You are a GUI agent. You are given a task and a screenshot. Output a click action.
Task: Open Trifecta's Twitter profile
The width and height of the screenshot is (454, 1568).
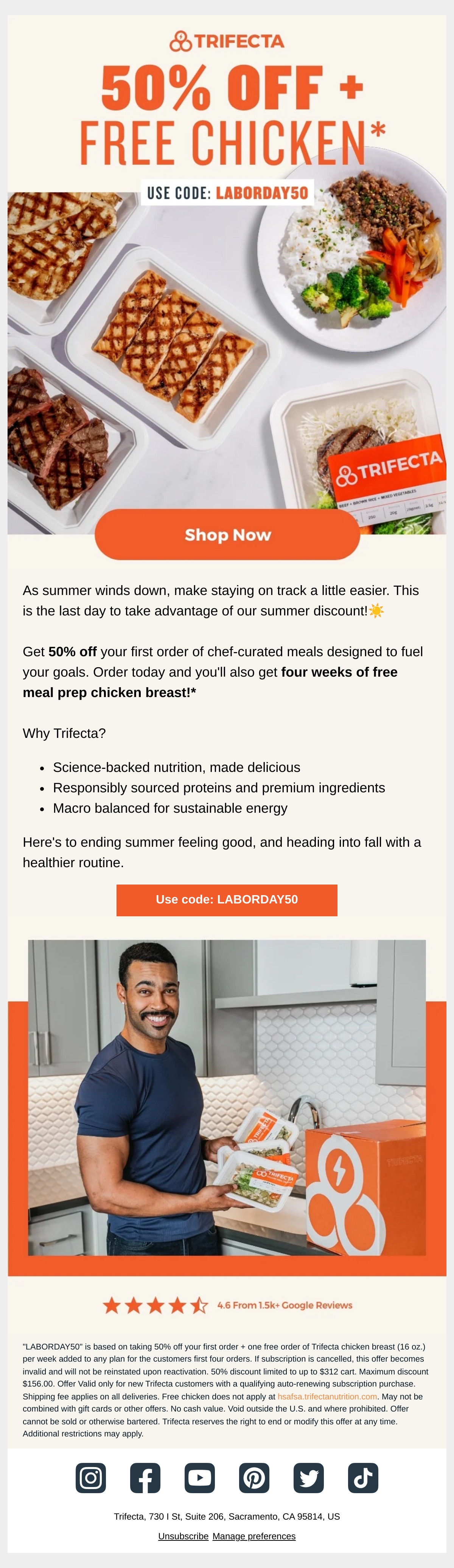308,1478
